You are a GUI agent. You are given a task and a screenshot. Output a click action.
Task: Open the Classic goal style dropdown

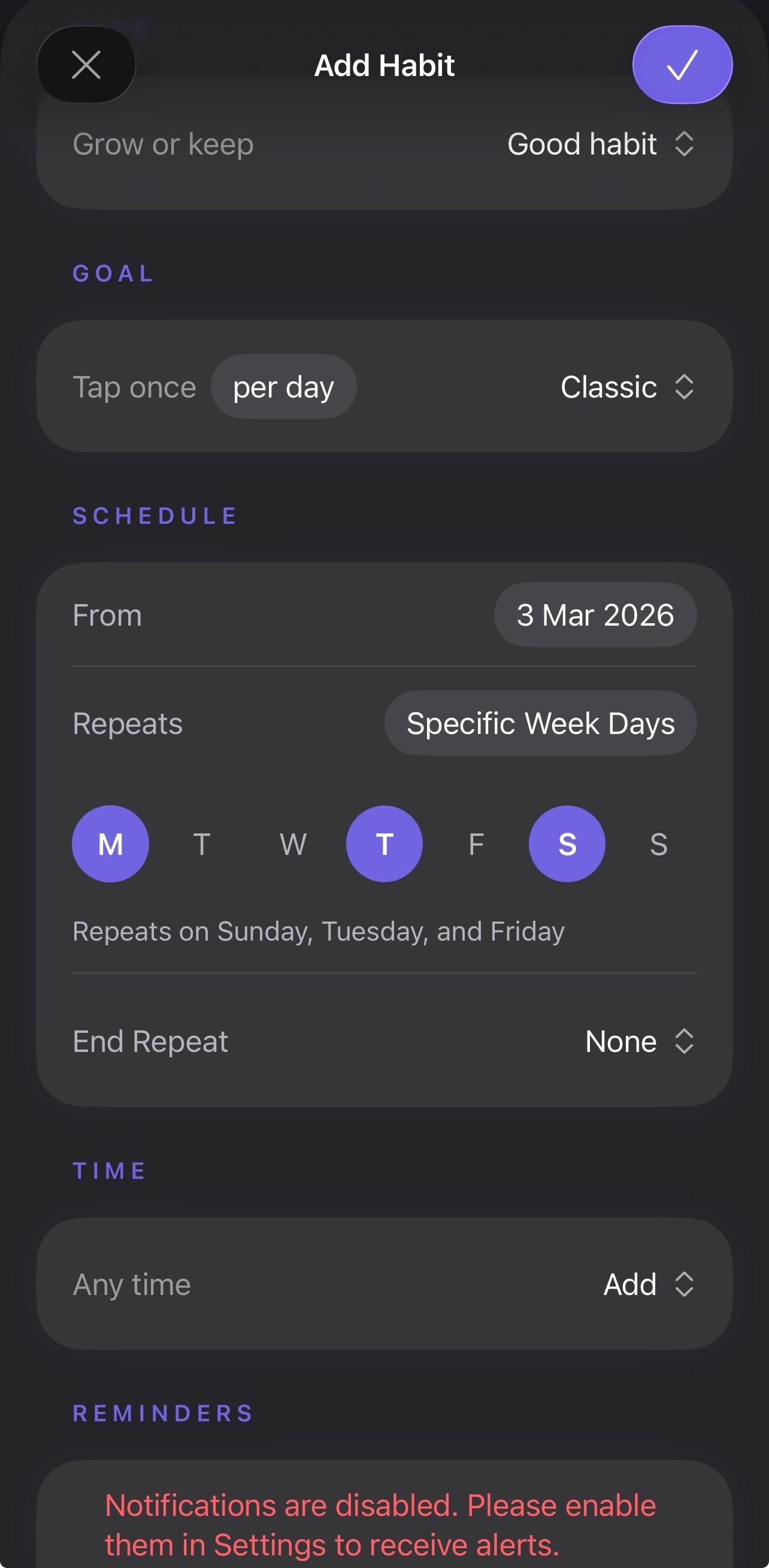[626, 387]
